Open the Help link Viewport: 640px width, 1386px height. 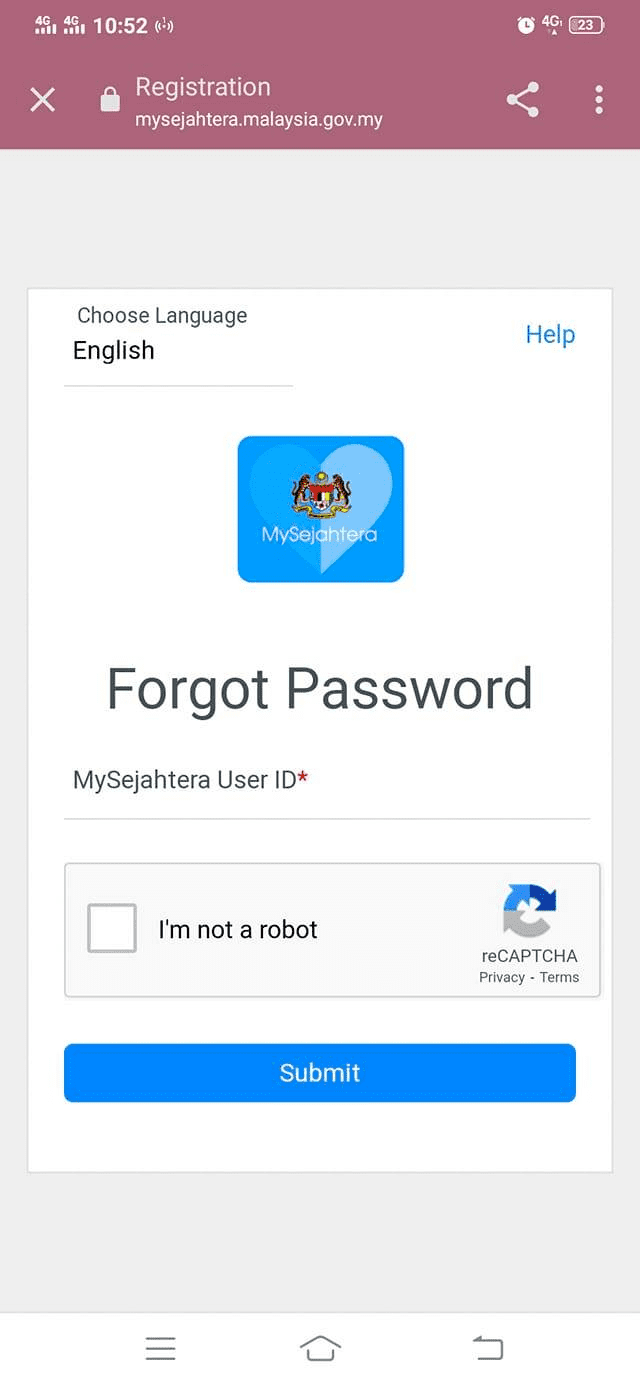550,334
